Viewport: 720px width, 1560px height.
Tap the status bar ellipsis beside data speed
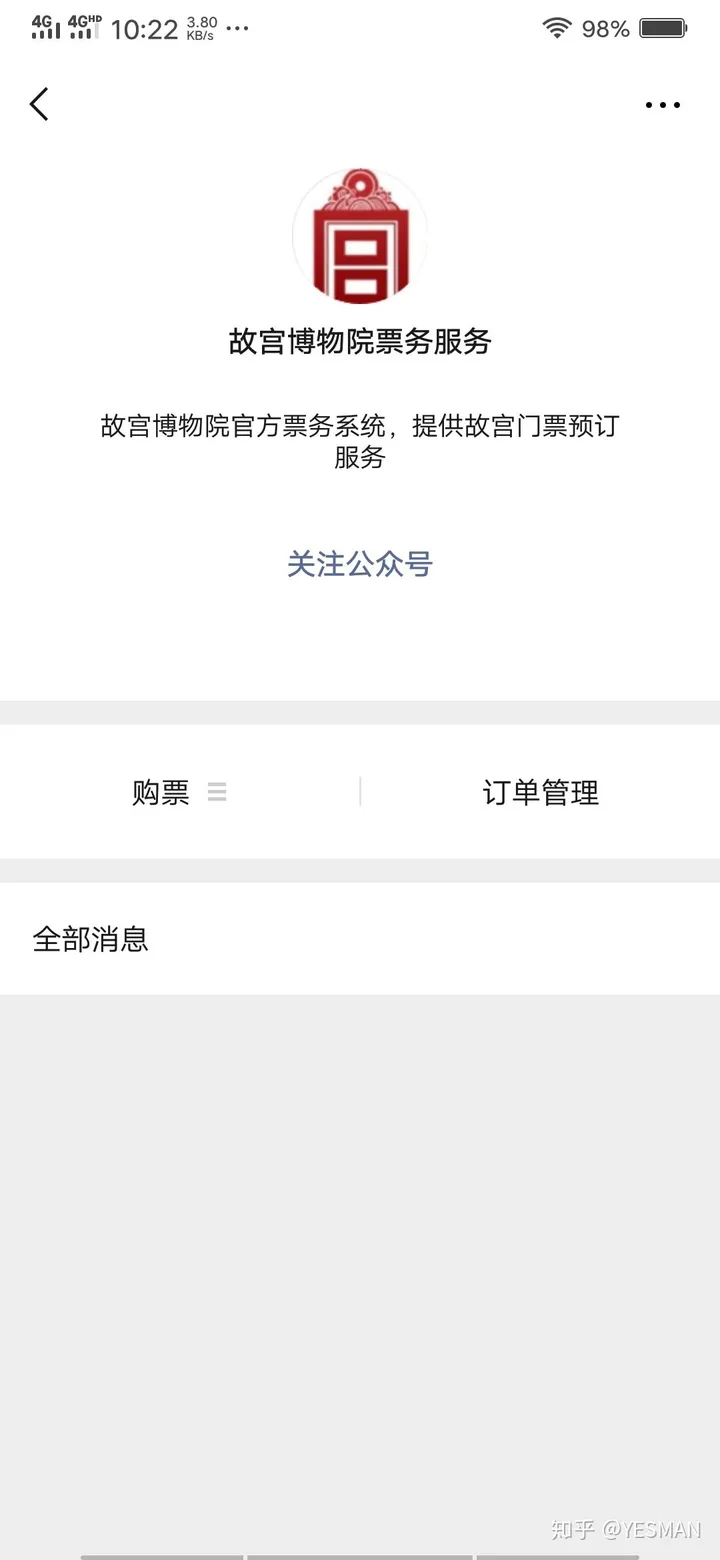tap(237, 30)
